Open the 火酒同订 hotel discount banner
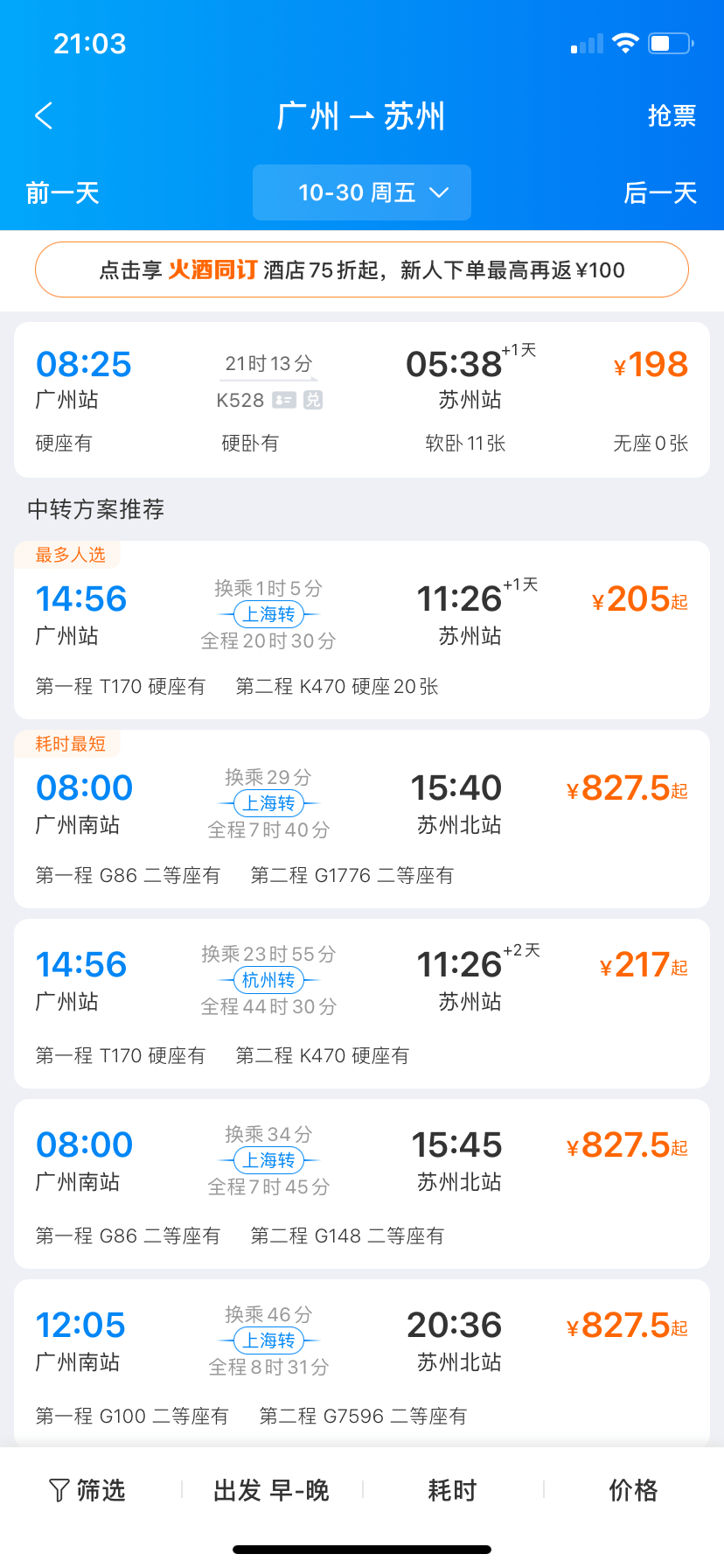The image size is (724, 1568). point(362,269)
